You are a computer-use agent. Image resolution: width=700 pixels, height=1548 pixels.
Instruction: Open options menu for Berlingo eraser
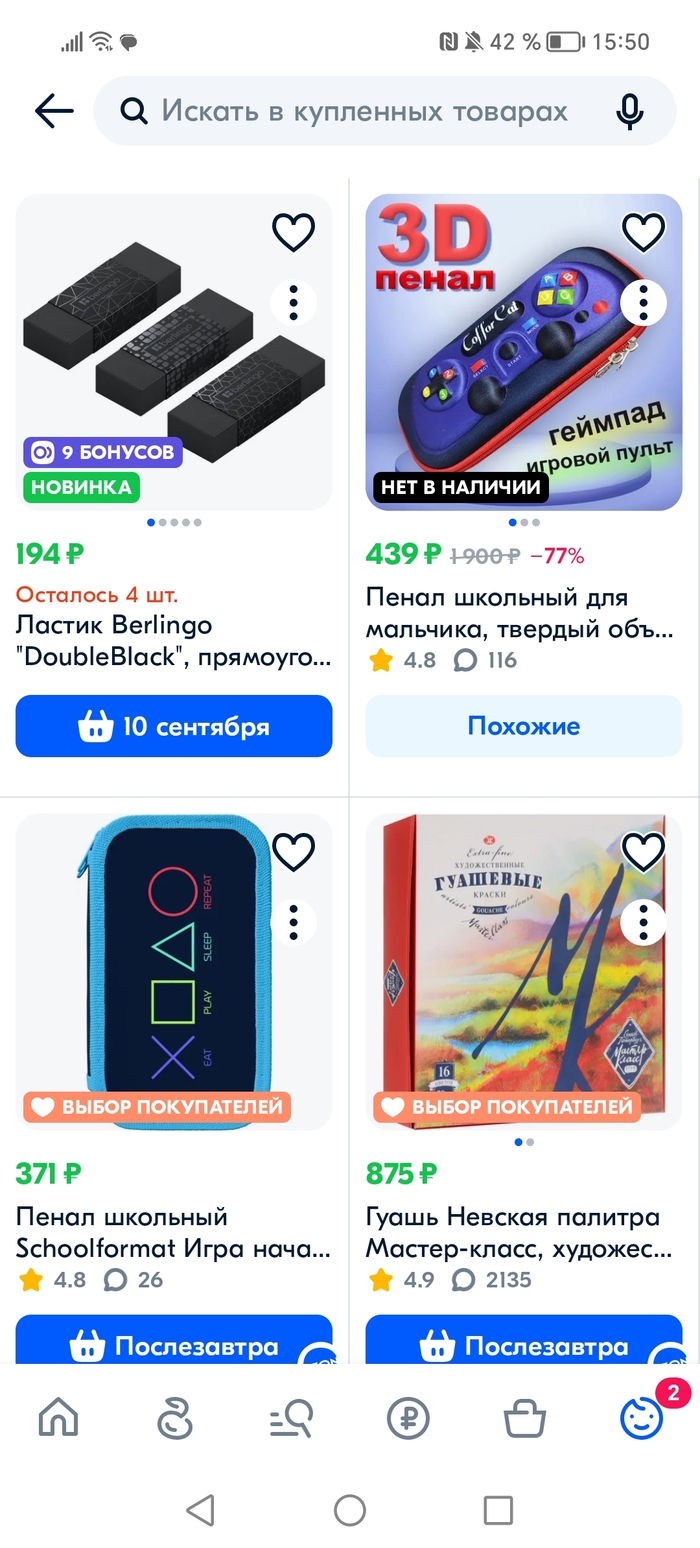[x=293, y=302]
